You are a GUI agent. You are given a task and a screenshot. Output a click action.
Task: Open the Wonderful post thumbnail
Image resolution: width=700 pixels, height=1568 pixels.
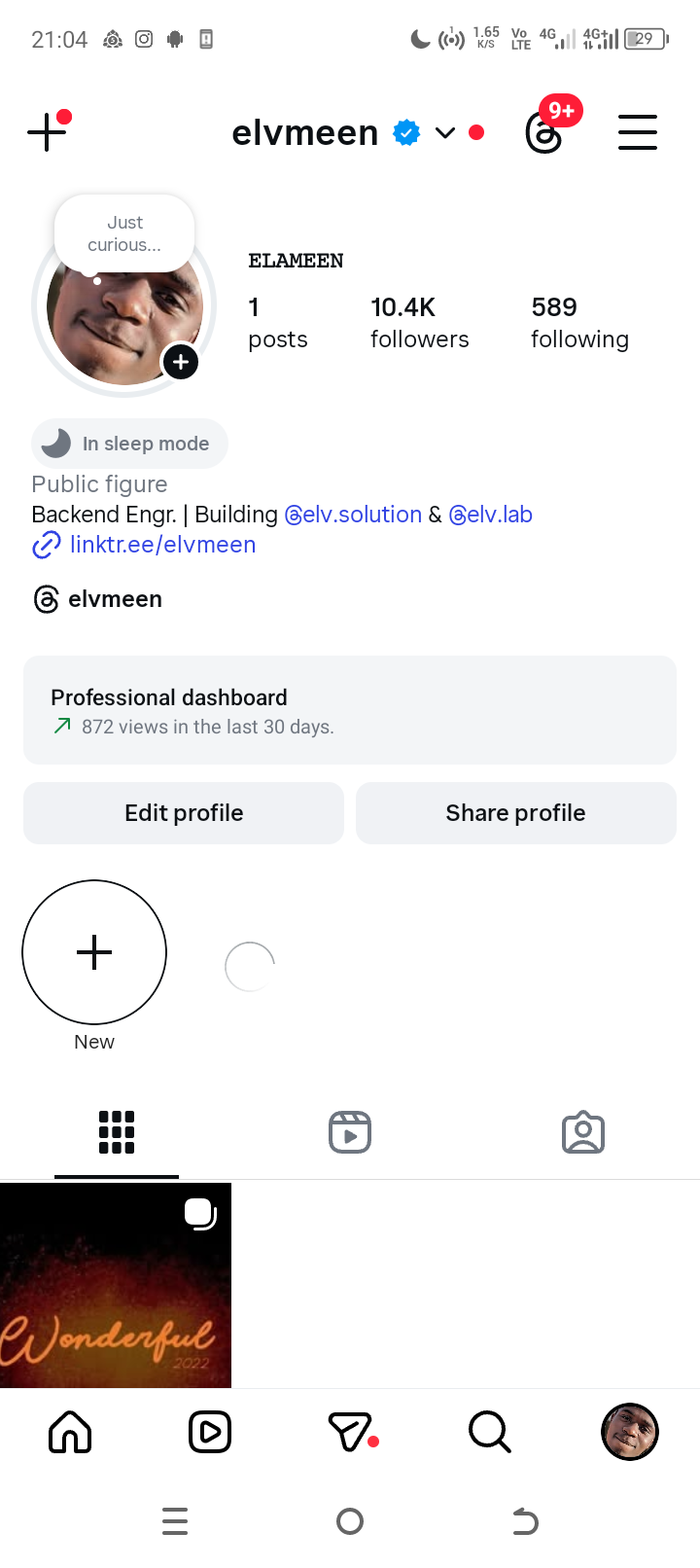(x=116, y=1284)
